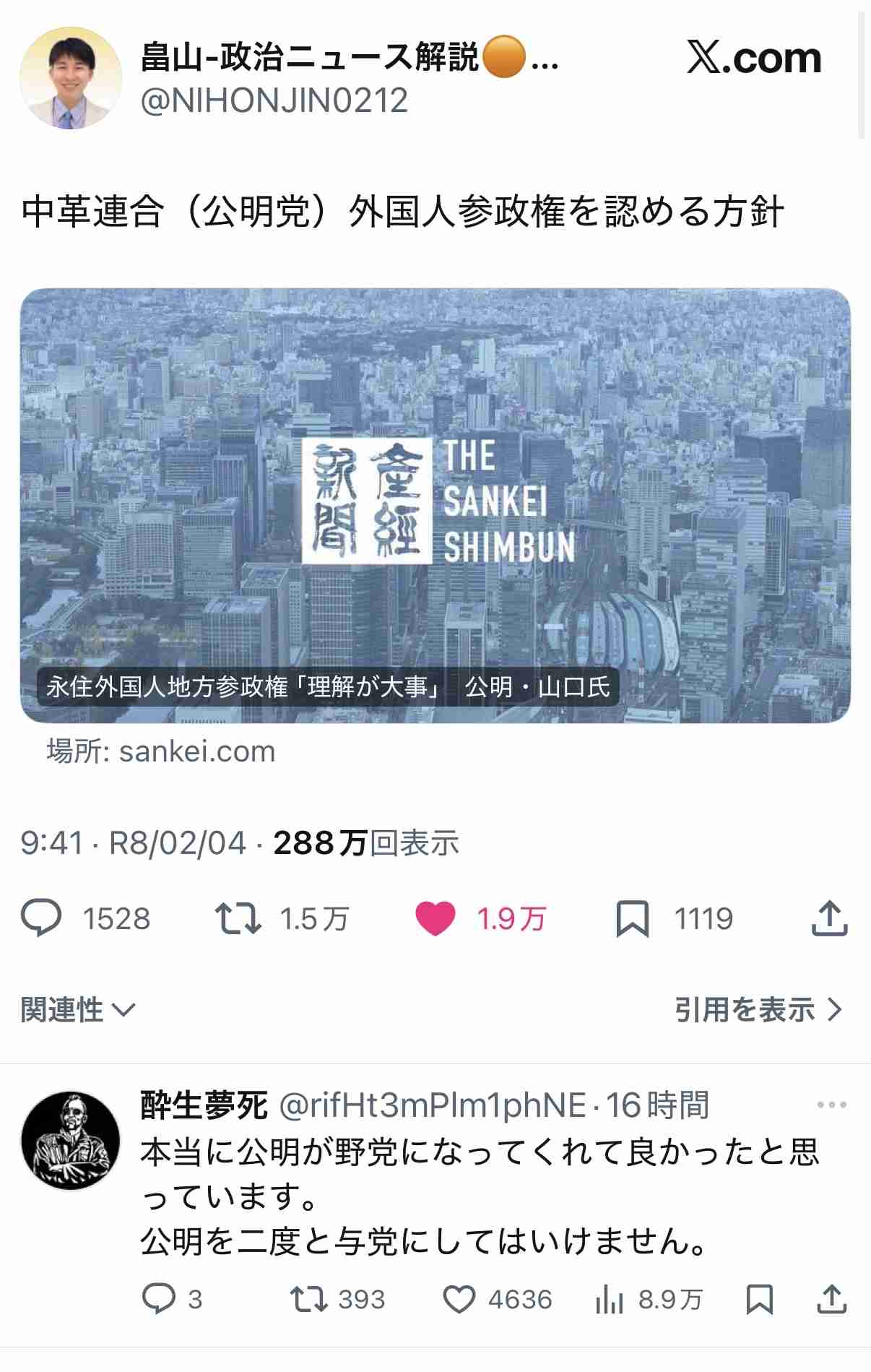The width and height of the screenshot is (871, 1372).
Task: Repost 酔生夢死's reply
Action: [x=309, y=1299]
